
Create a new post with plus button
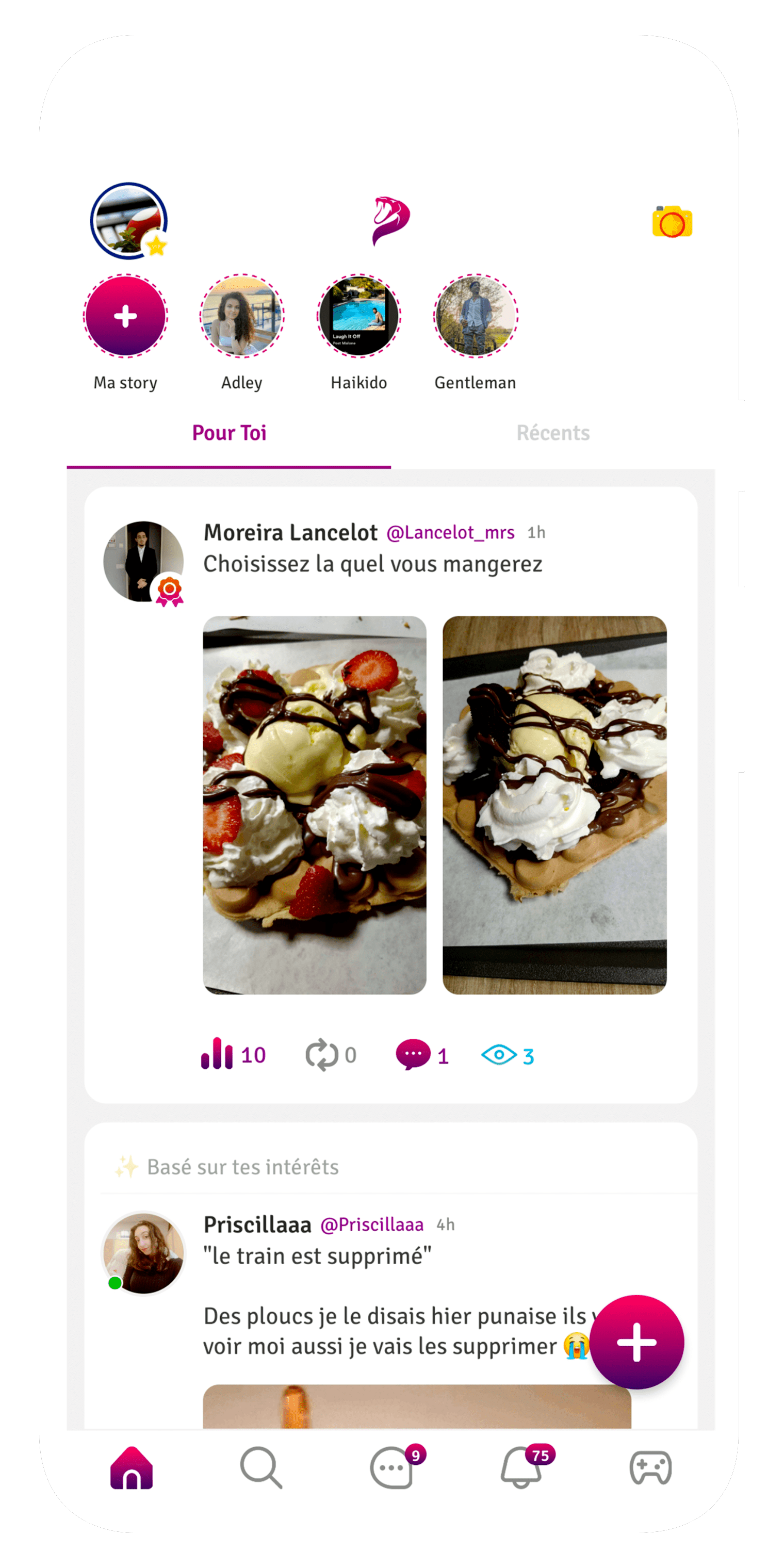636,1342
